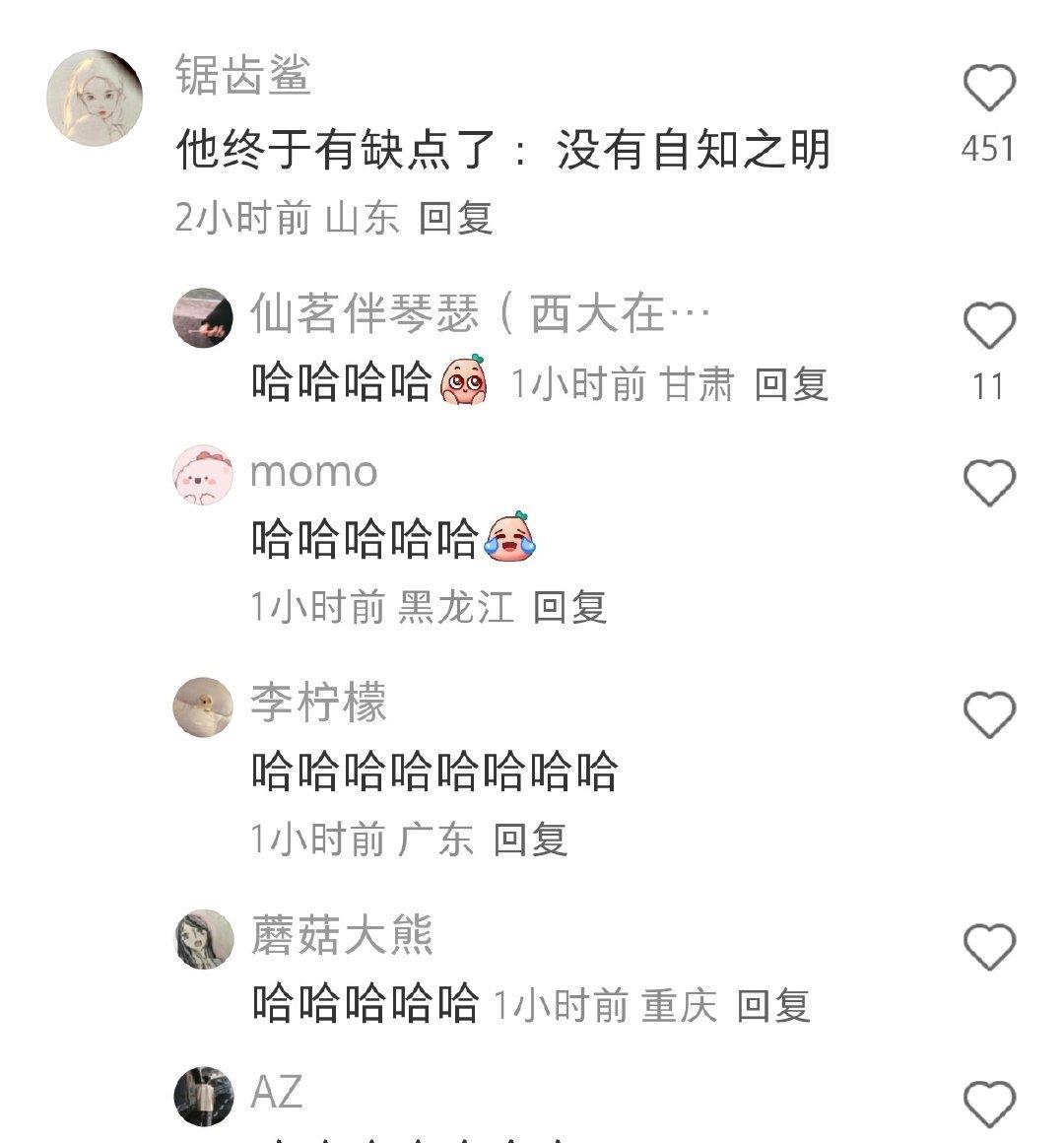Reply to 锯齿鲨's comment
The width and height of the screenshot is (1064, 1143).
coord(455,218)
